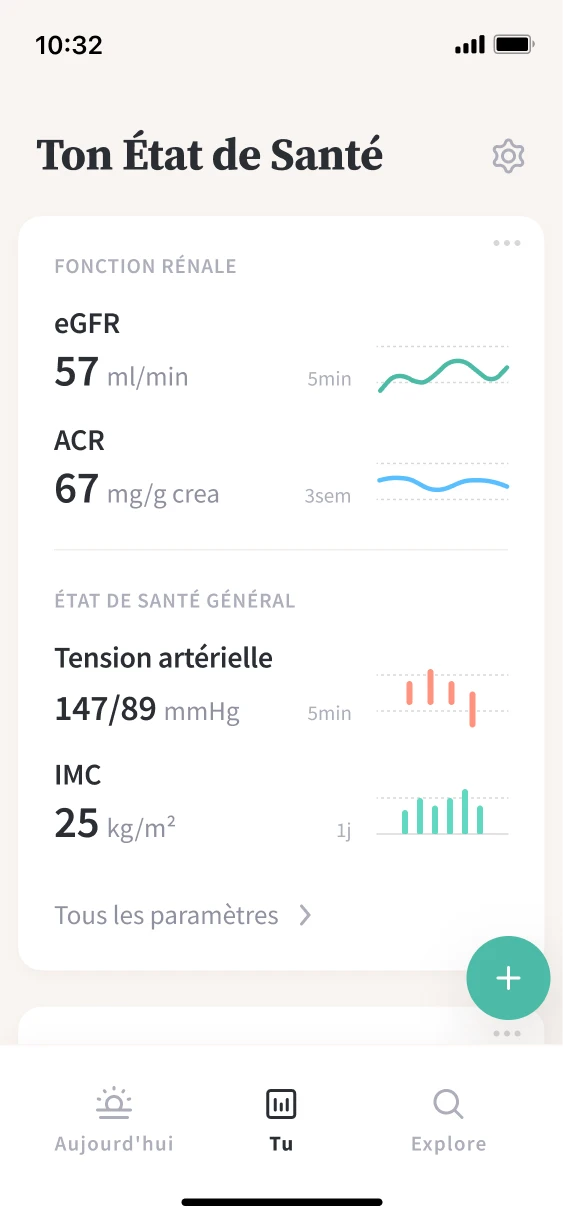Open the ACR measurement details
Screen dimensions: 563x1219
(x=281, y=468)
